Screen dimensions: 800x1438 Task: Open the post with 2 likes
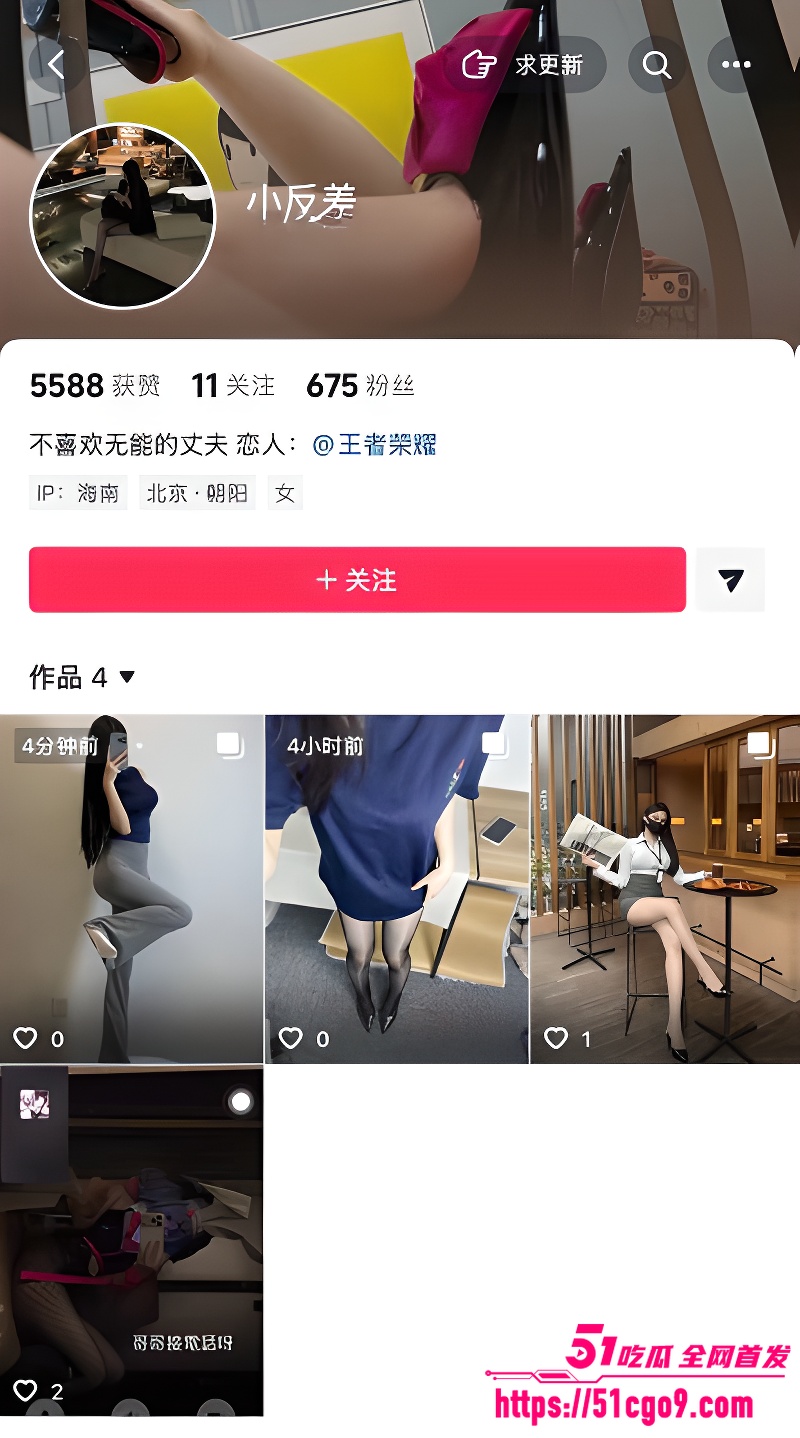(x=131, y=1241)
